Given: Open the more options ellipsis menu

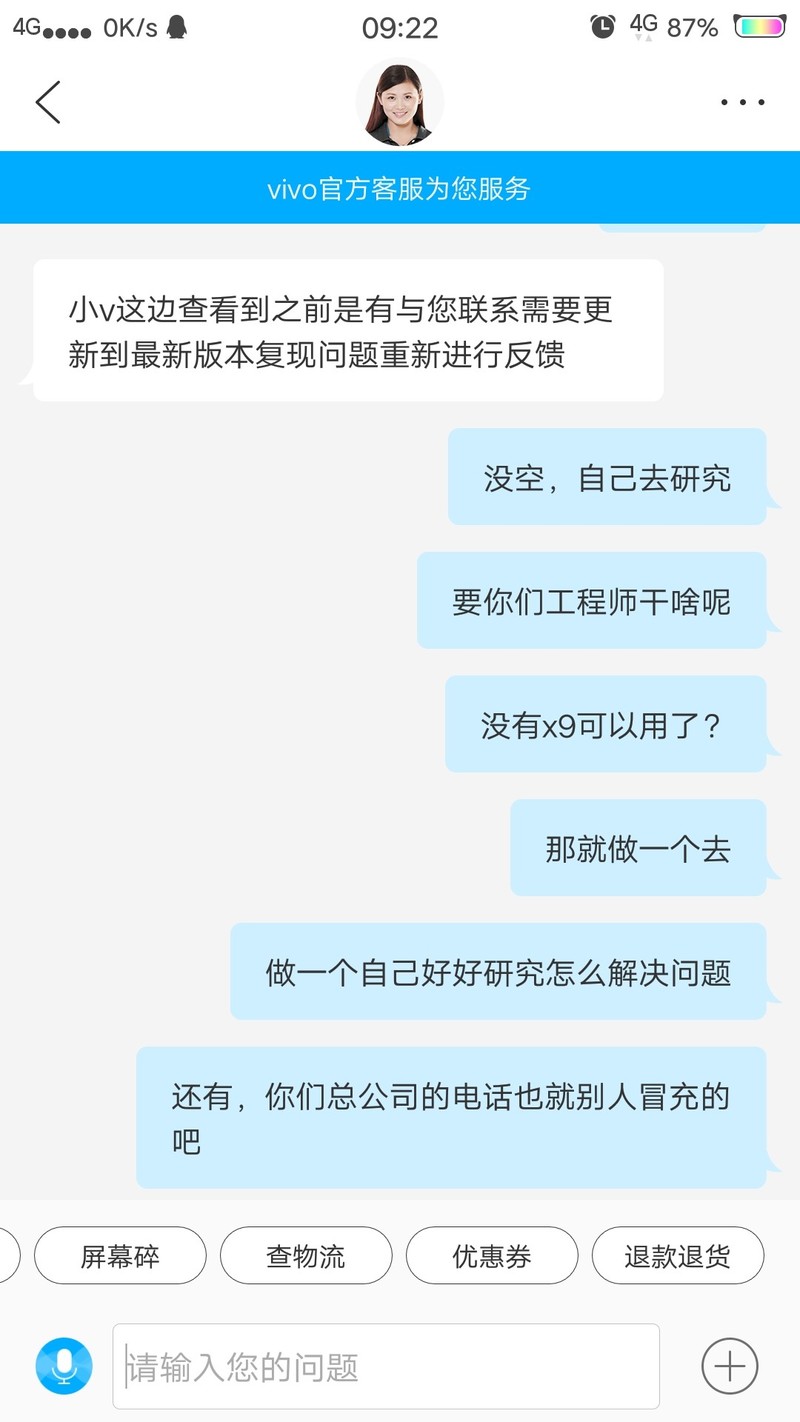Looking at the screenshot, I should click(x=741, y=101).
